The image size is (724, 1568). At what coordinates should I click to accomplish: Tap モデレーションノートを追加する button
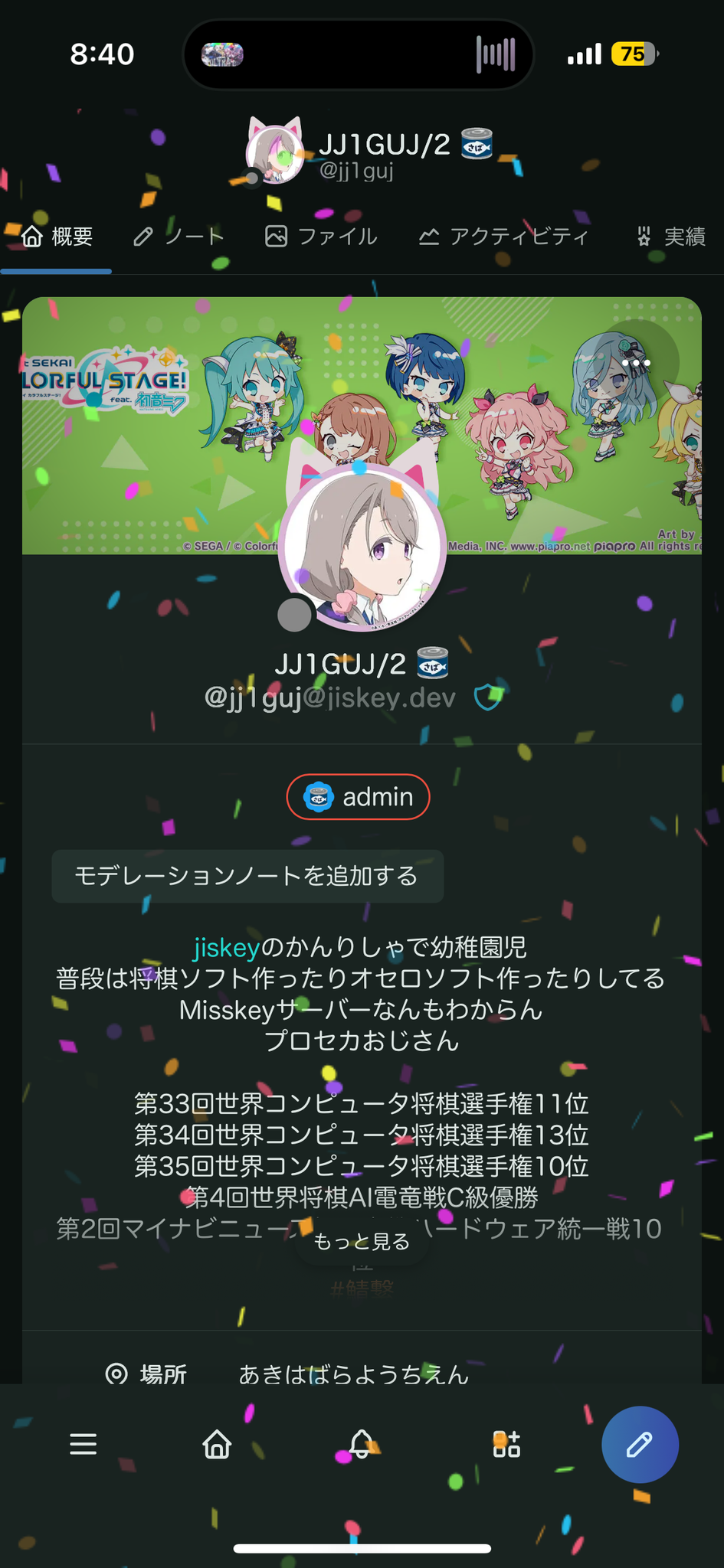pos(247,876)
